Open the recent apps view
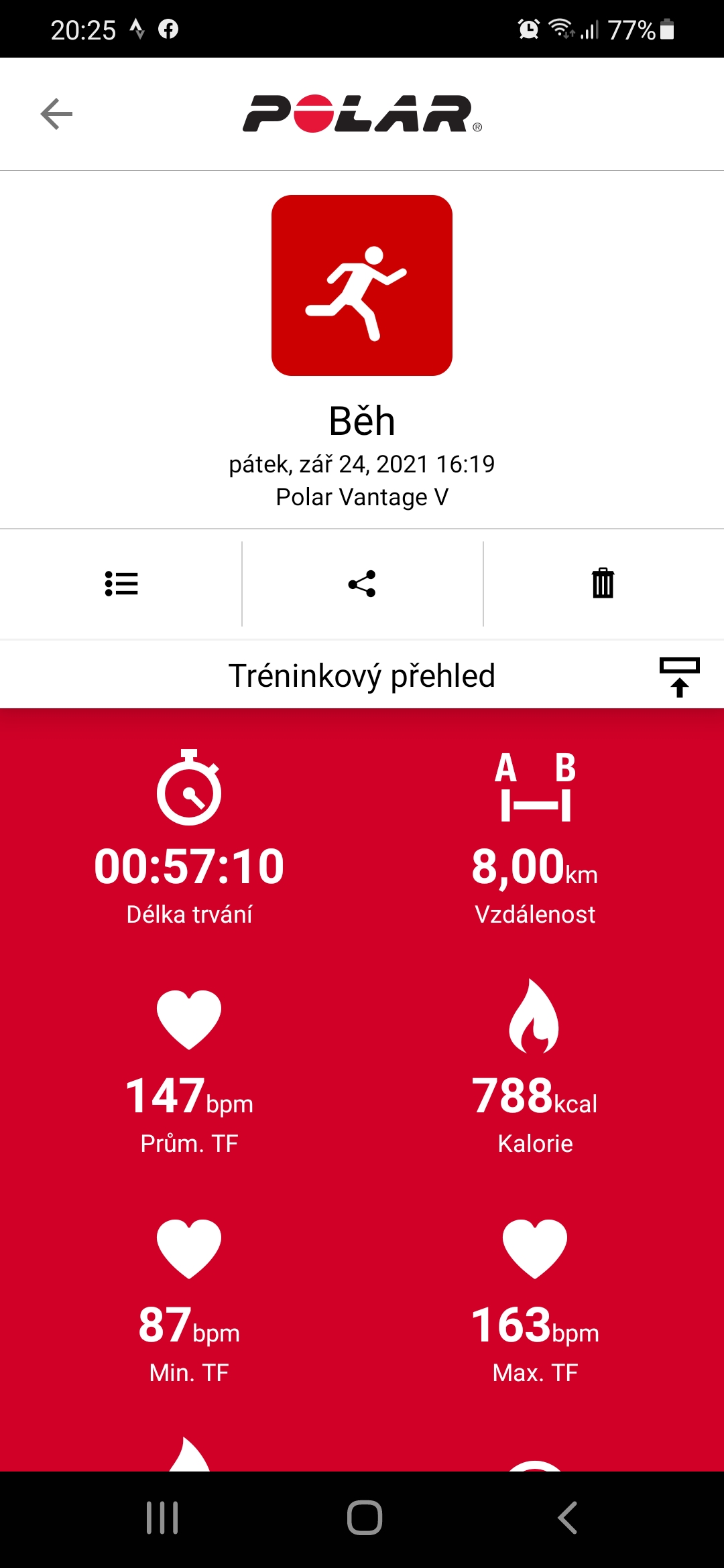 point(162,1518)
